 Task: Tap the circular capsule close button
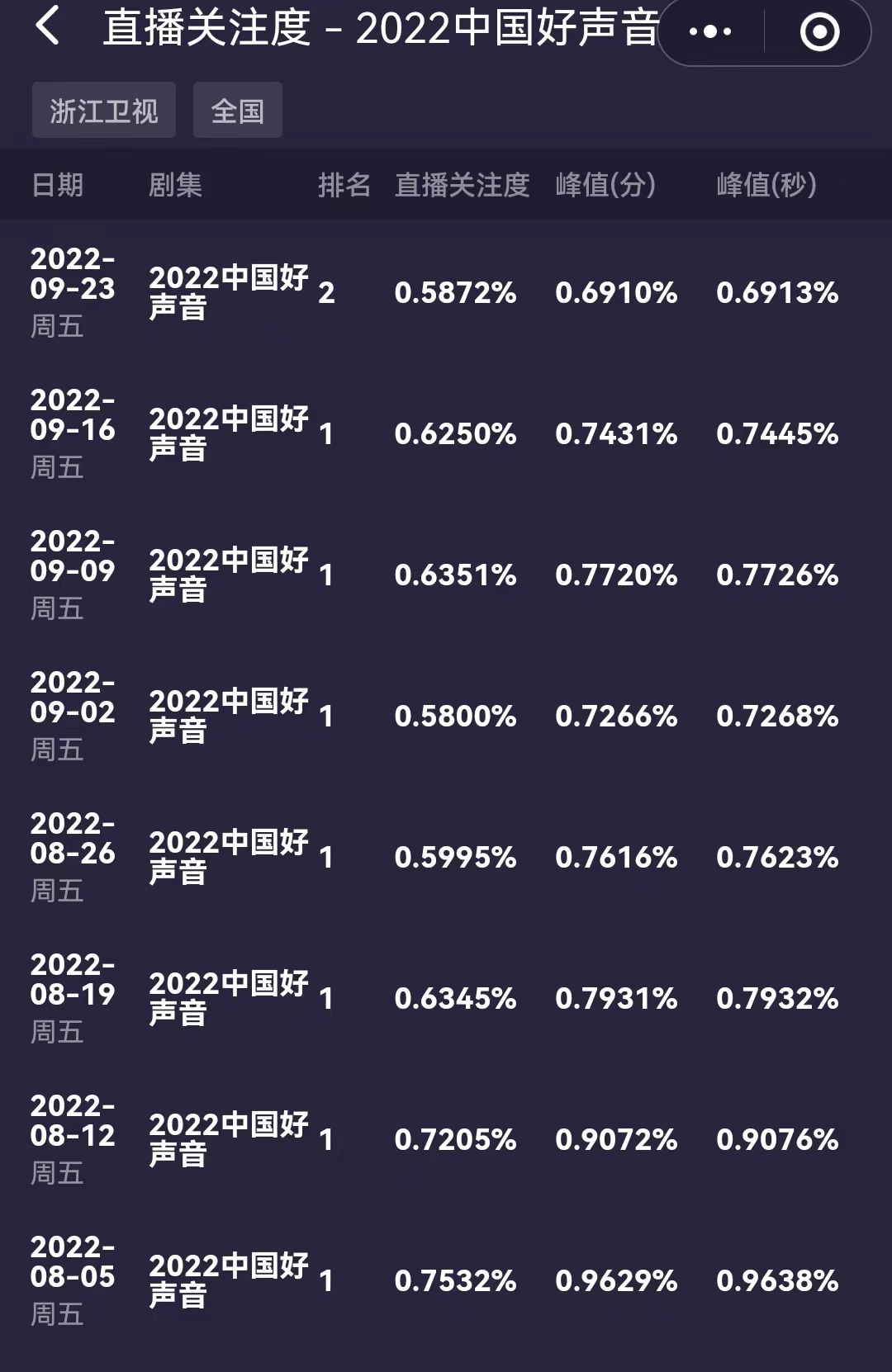pyautogui.click(x=819, y=31)
